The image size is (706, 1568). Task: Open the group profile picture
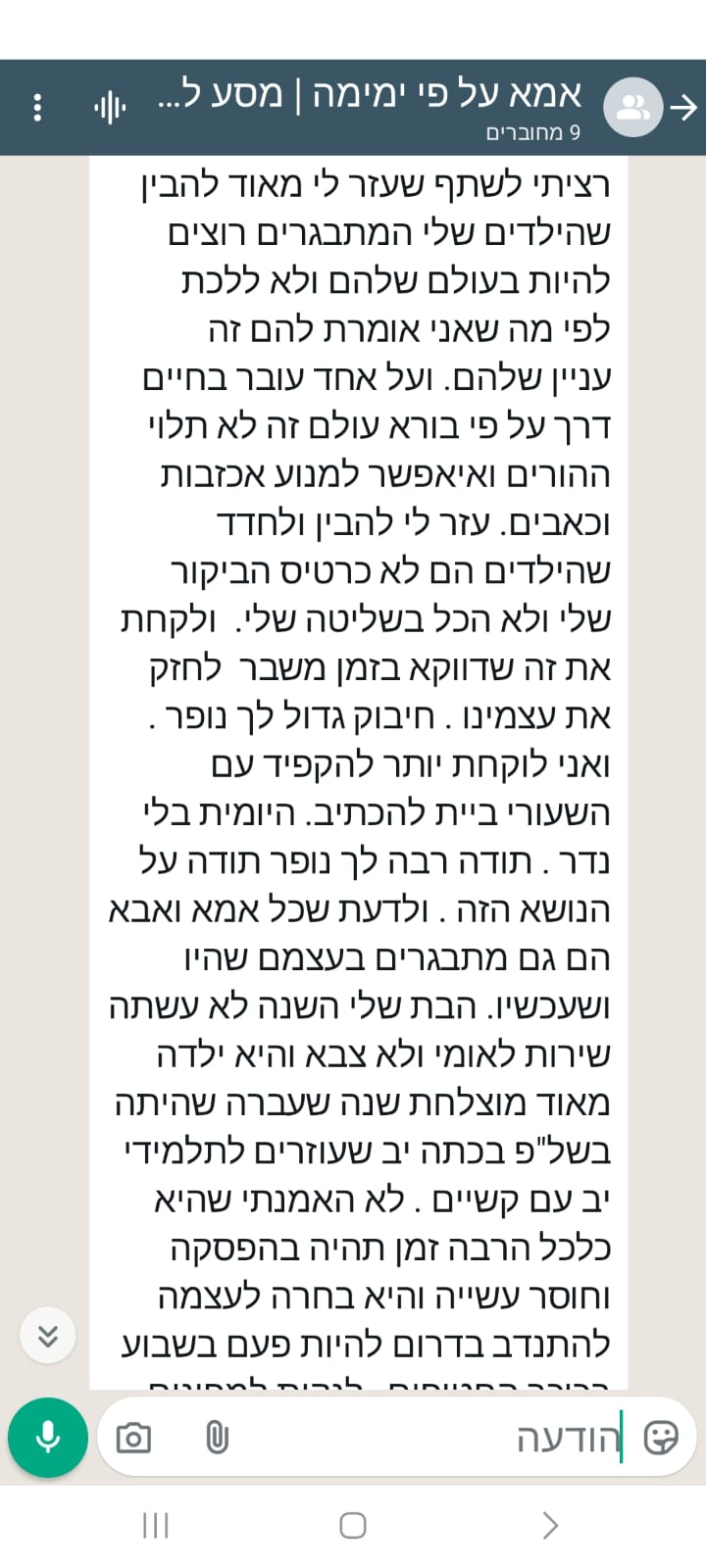[x=633, y=108]
